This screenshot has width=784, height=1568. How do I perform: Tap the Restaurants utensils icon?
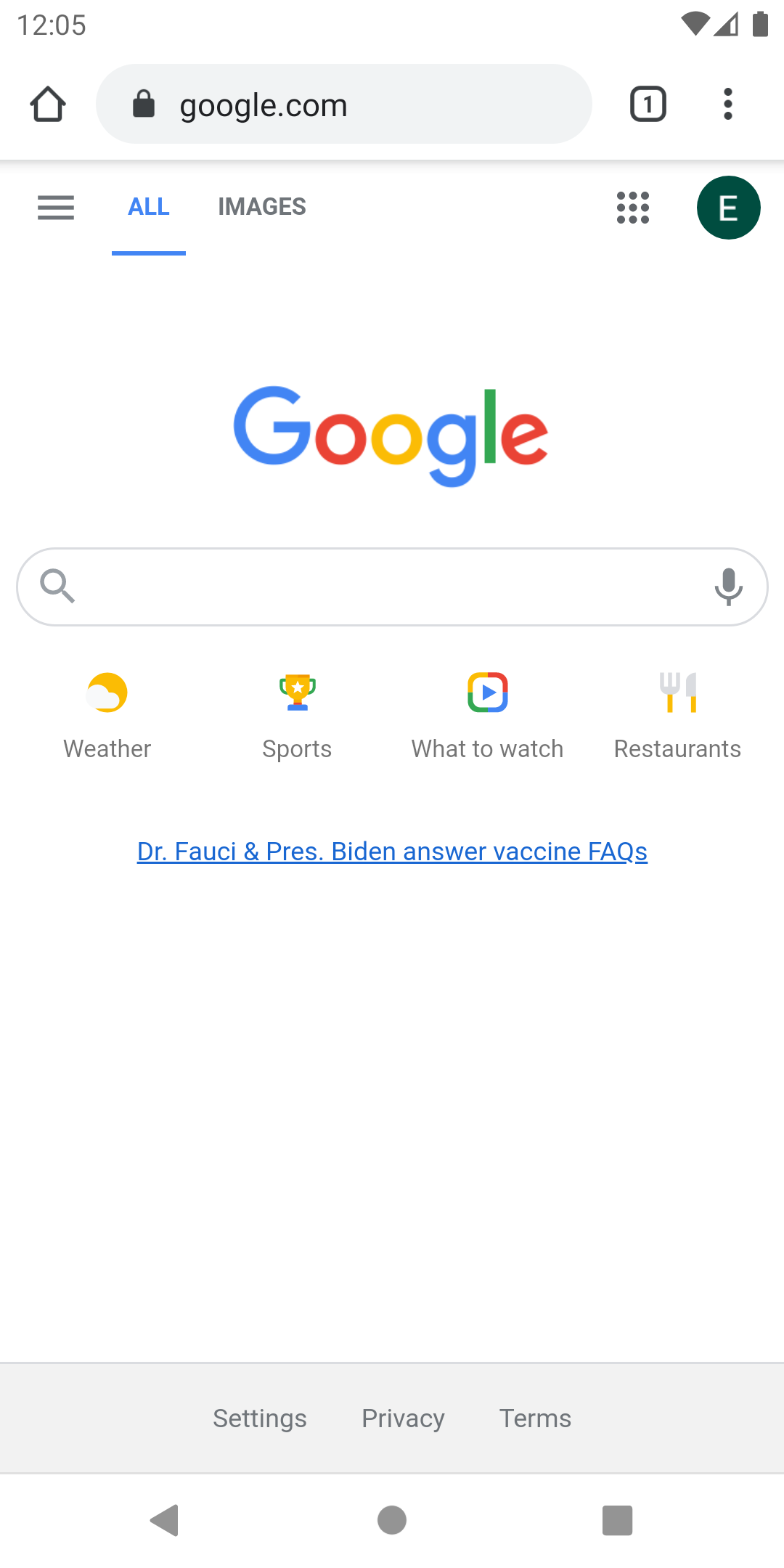pyautogui.click(x=677, y=693)
